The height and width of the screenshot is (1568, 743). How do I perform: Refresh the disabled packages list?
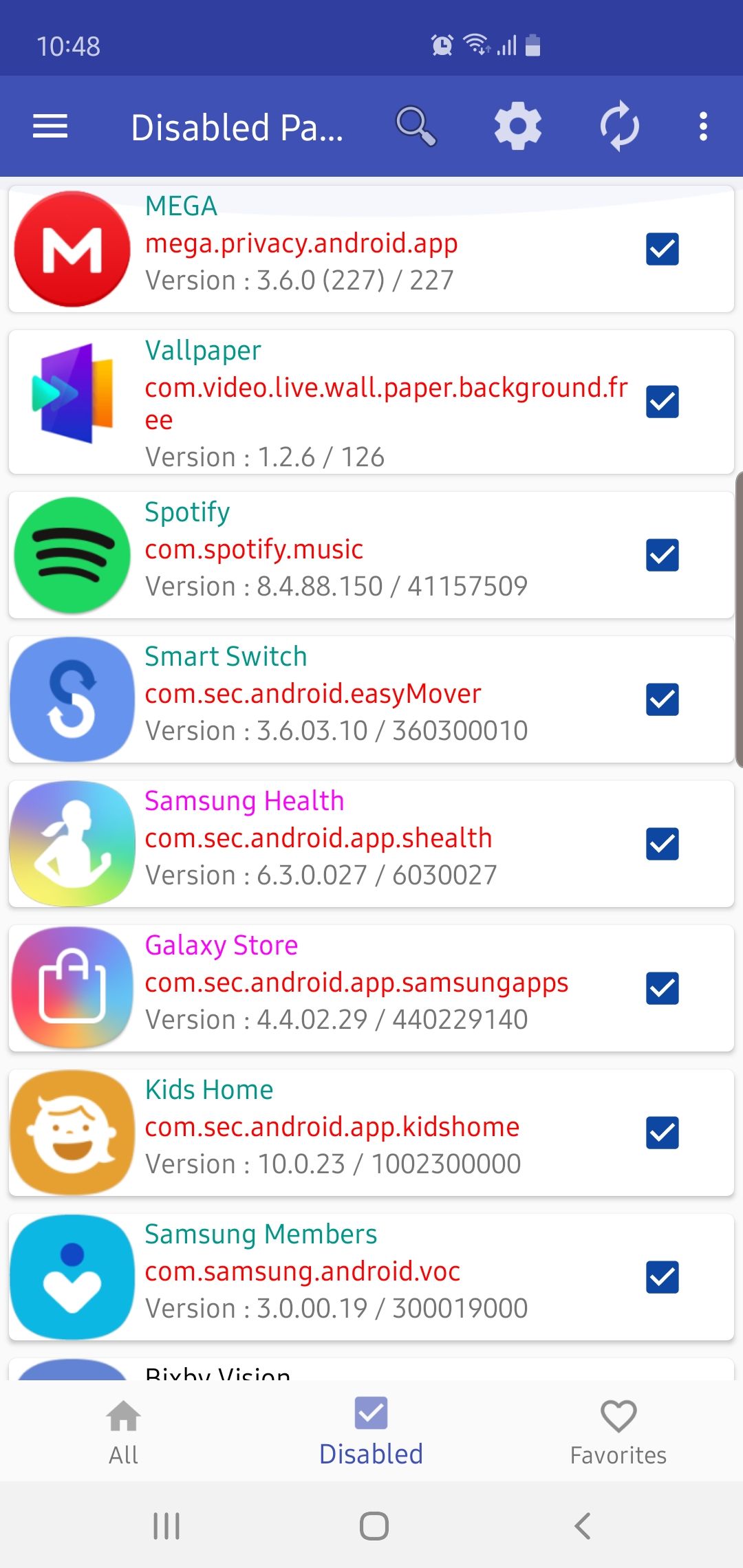[619, 127]
